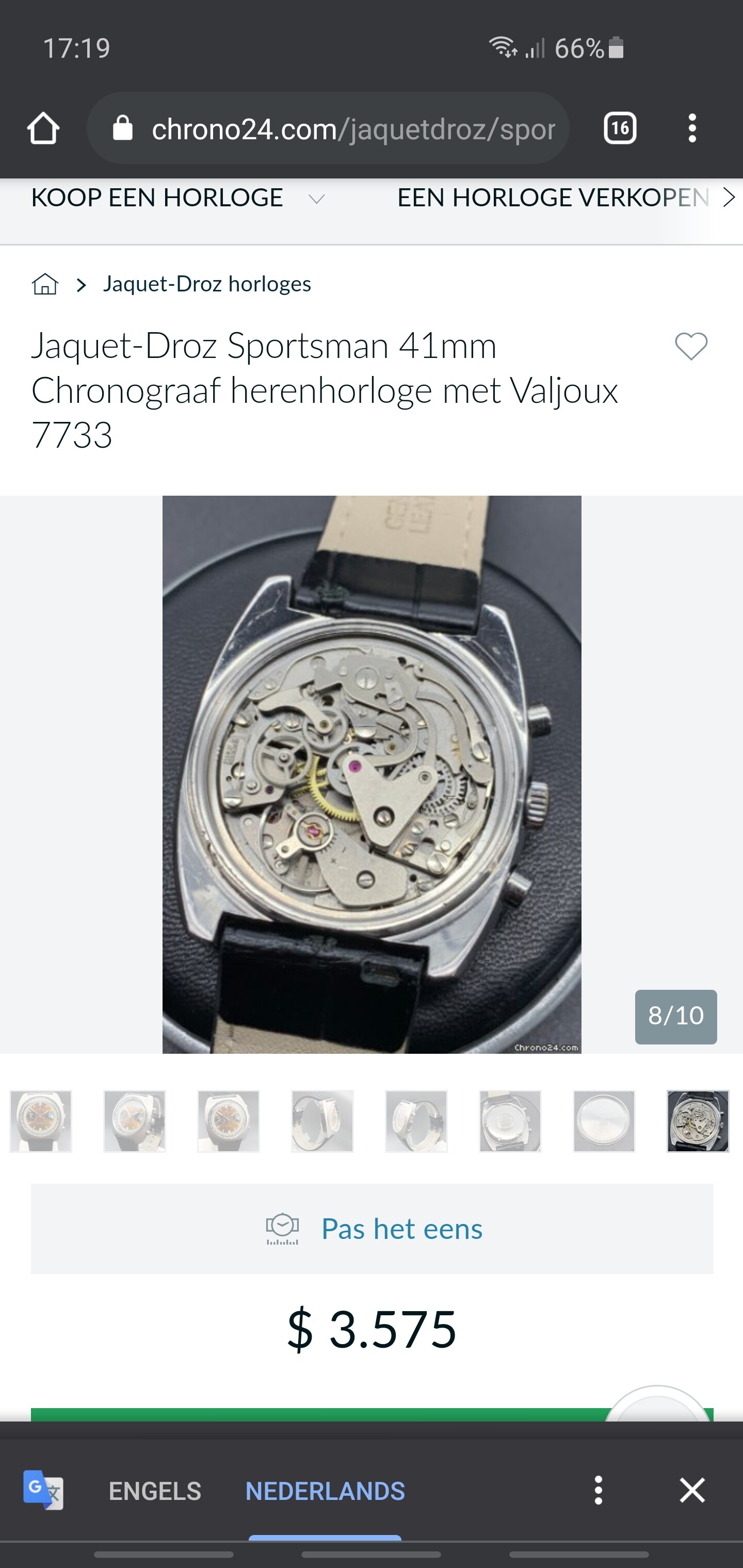Open the tab switcher showing 16 tabs
This screenshot has width=743, height=1568.
pos(620,128)
